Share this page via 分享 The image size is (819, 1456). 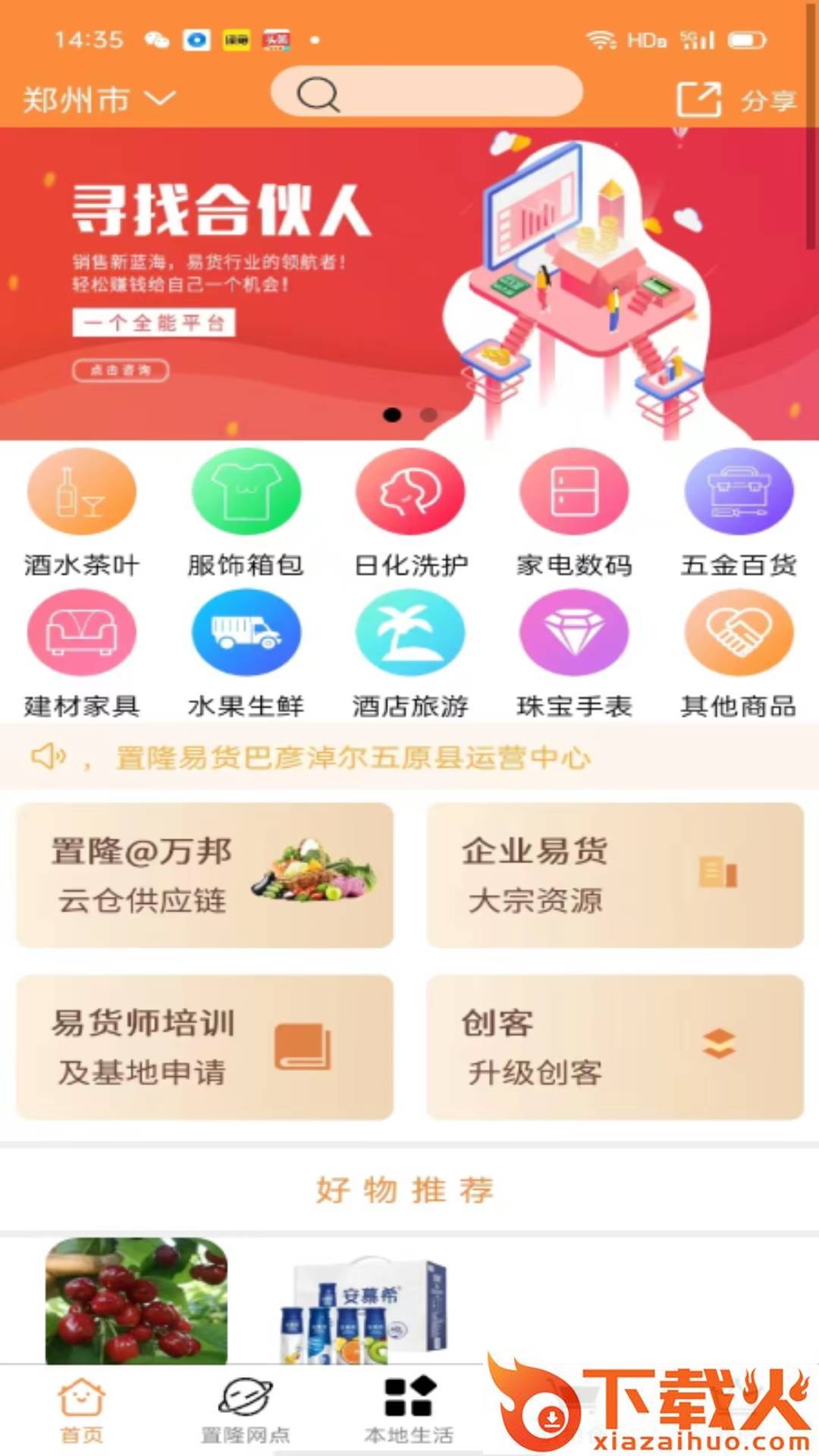pos(737,99)
